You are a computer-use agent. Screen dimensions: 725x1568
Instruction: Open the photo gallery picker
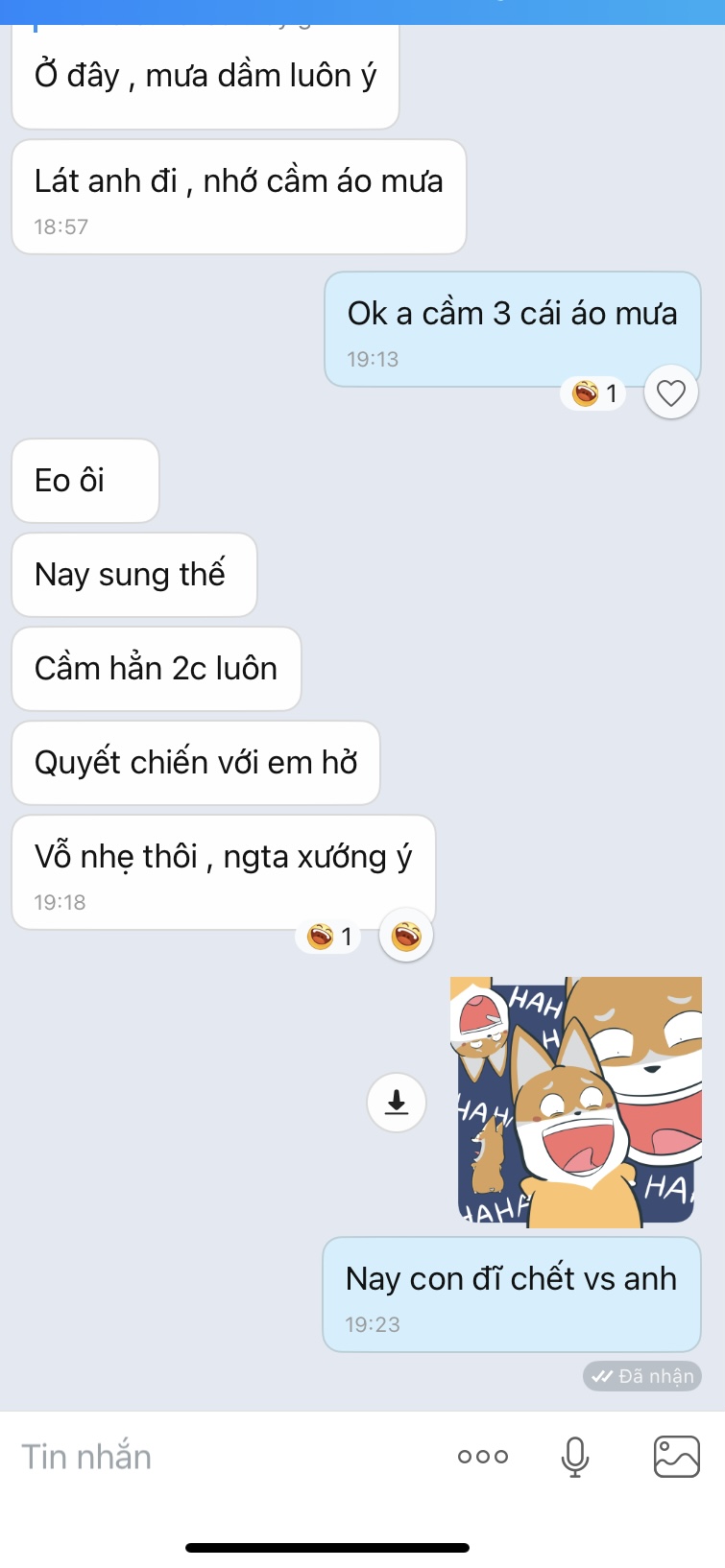click(676, 1457)
